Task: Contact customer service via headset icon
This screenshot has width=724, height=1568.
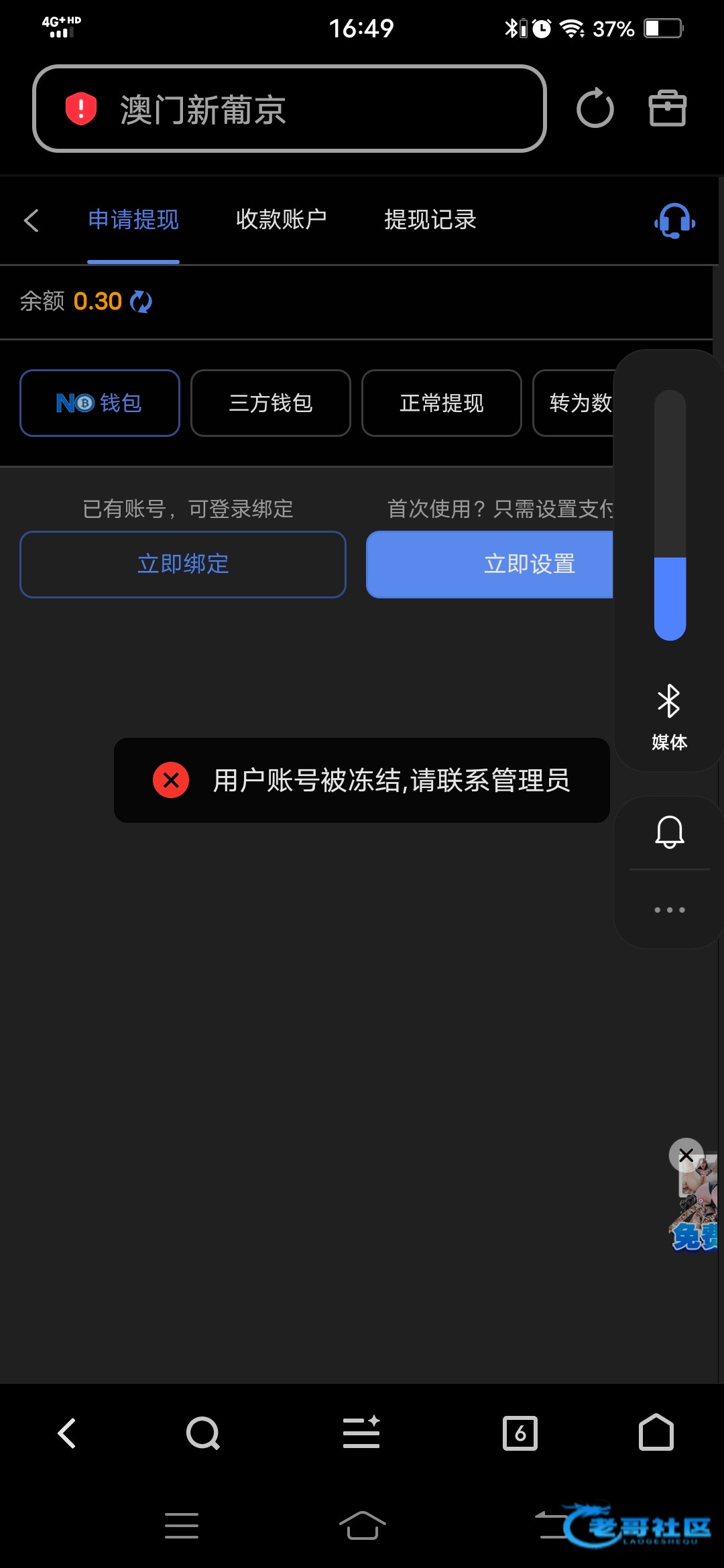Action: 674,220
